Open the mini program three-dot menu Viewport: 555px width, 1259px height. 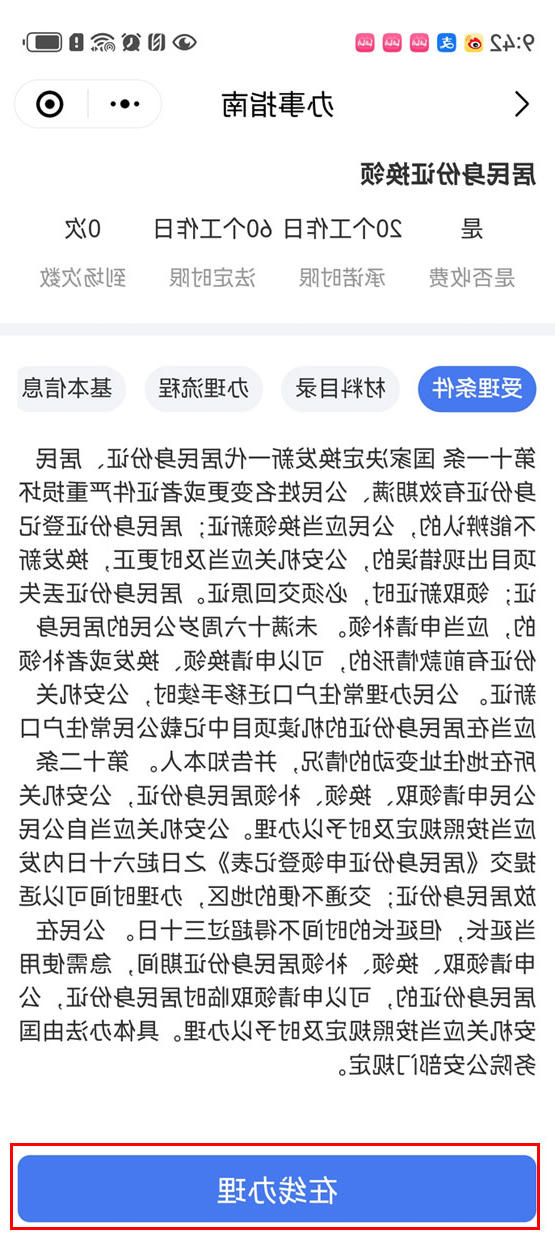point(125,104)
